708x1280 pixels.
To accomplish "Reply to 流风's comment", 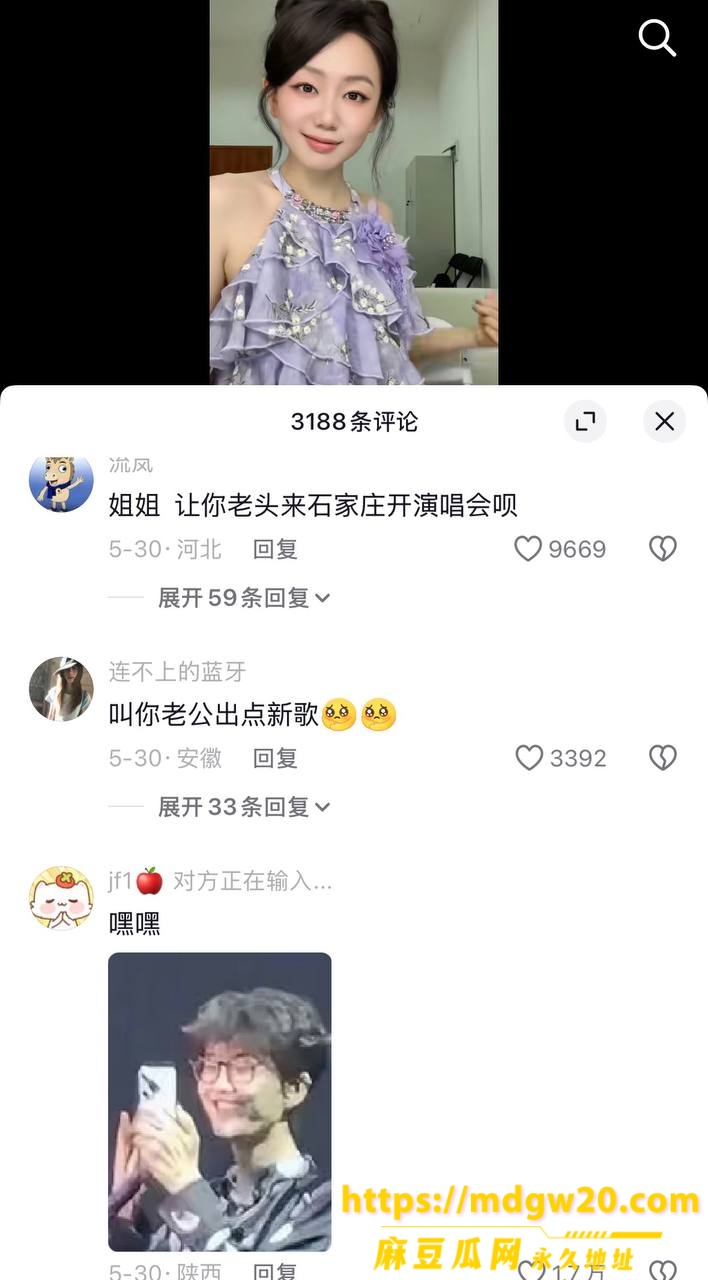I will pyautogui.click(x=275, y=549).
